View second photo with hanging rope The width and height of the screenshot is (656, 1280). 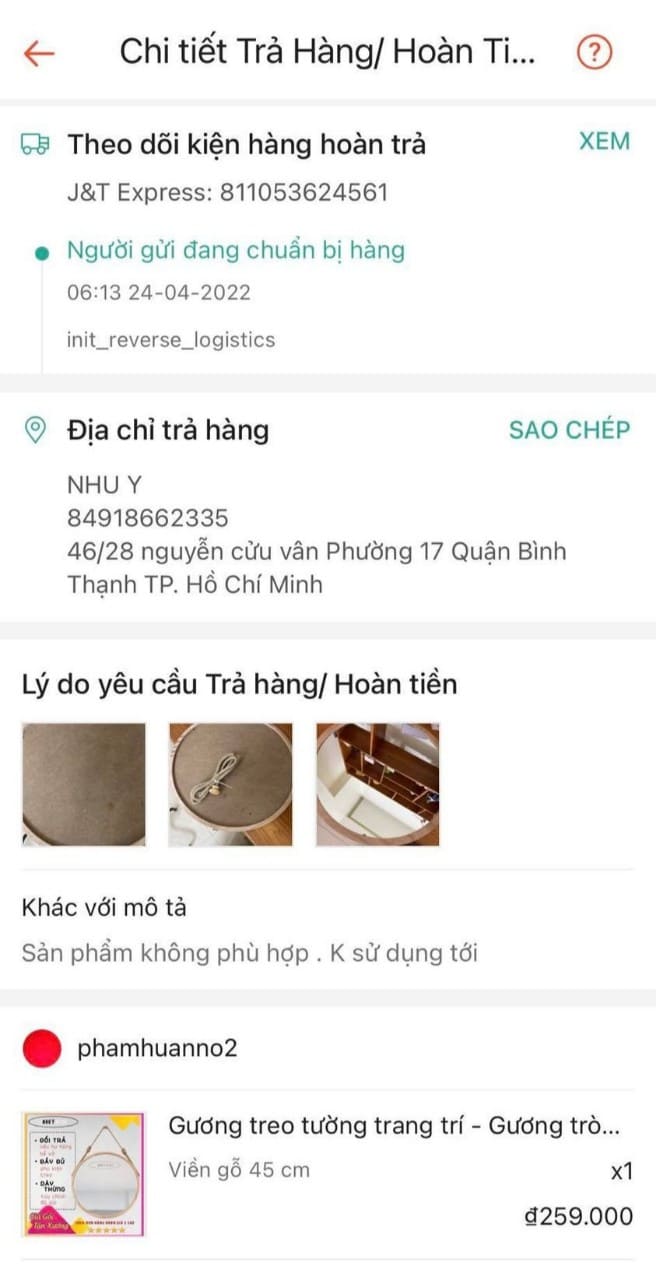pyautogui.click(x=230, y=785)
